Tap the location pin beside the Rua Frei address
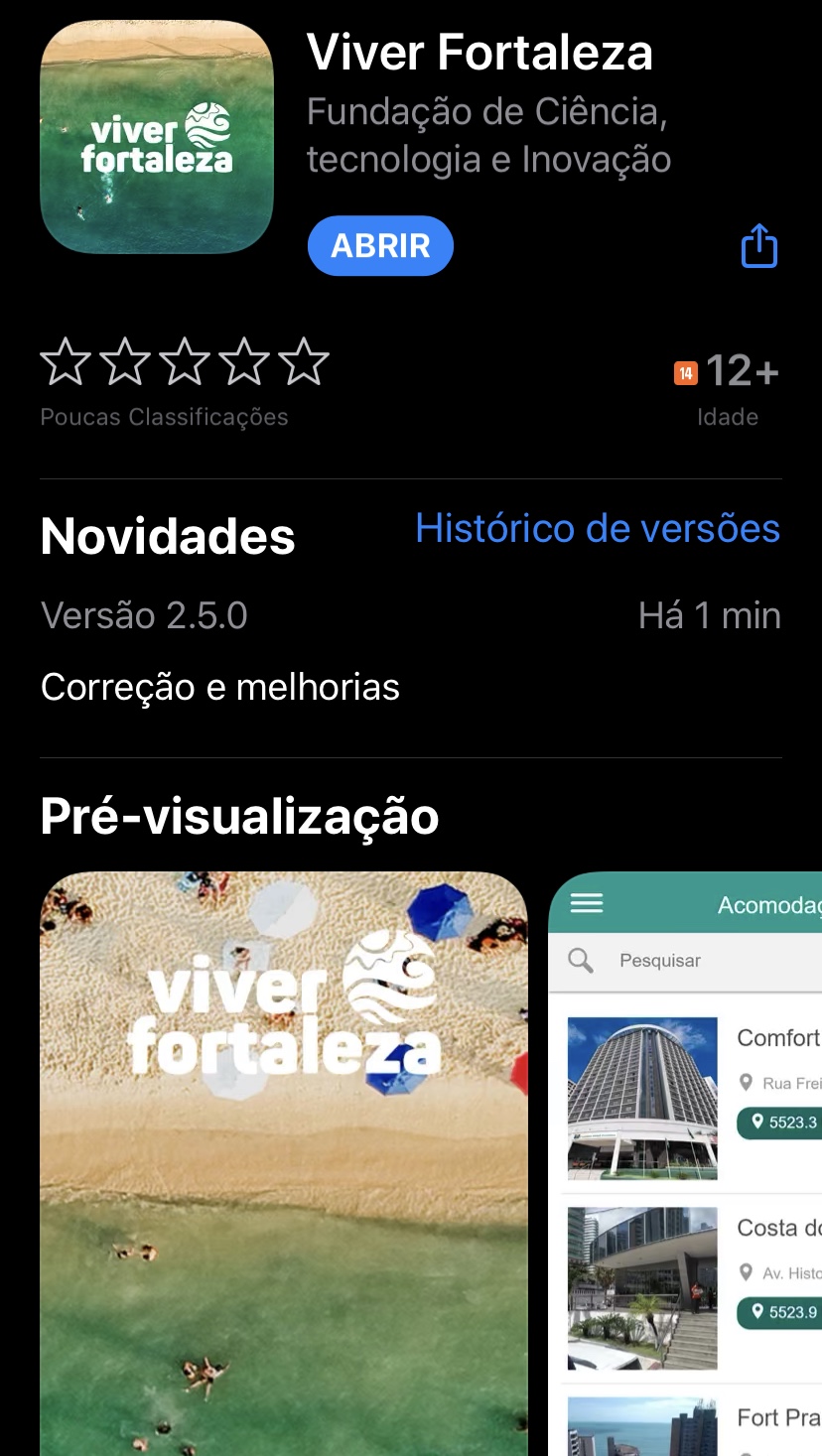Viewport: 822px width, 1456px height. pyautogui.click(x=747, y=1082)
